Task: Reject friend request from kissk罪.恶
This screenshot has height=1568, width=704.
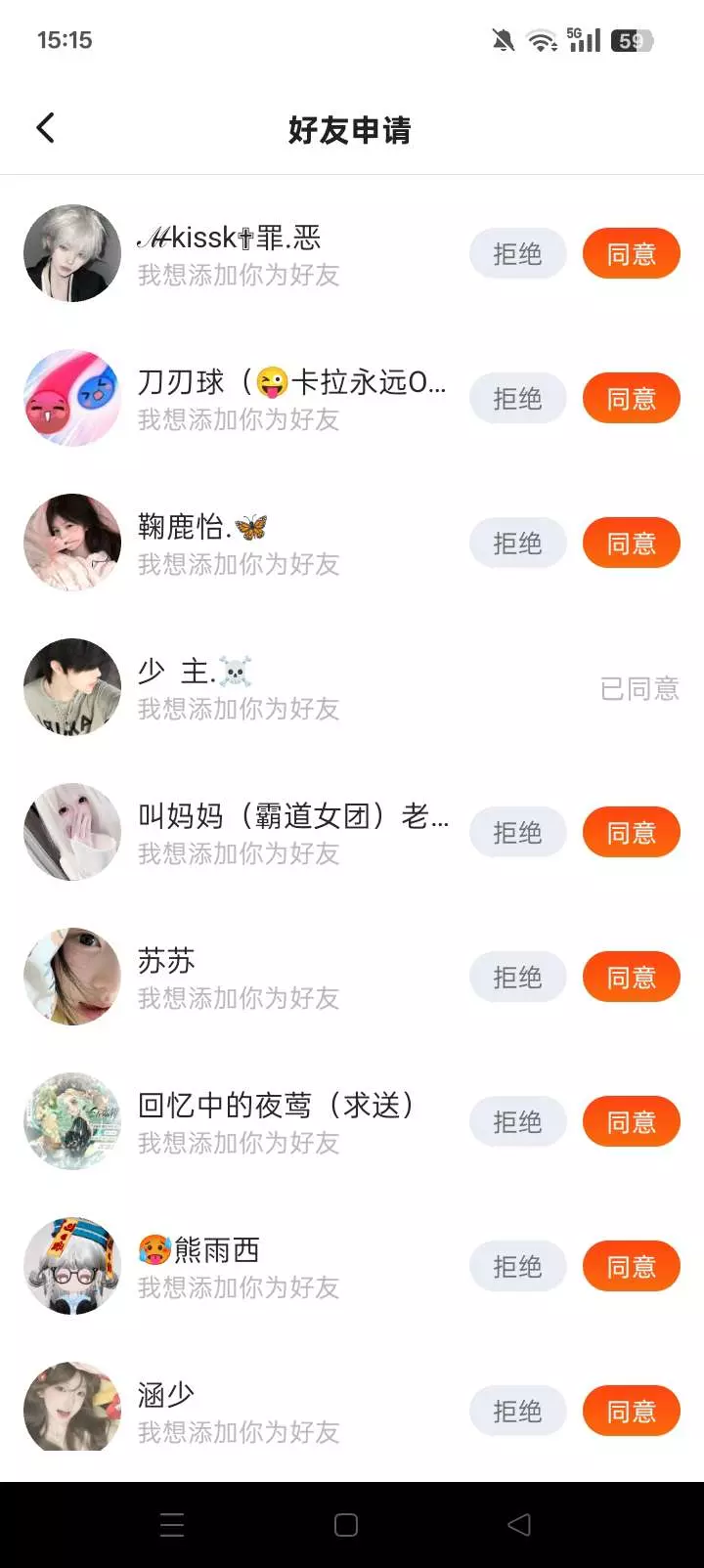Action: click(517, 254)
